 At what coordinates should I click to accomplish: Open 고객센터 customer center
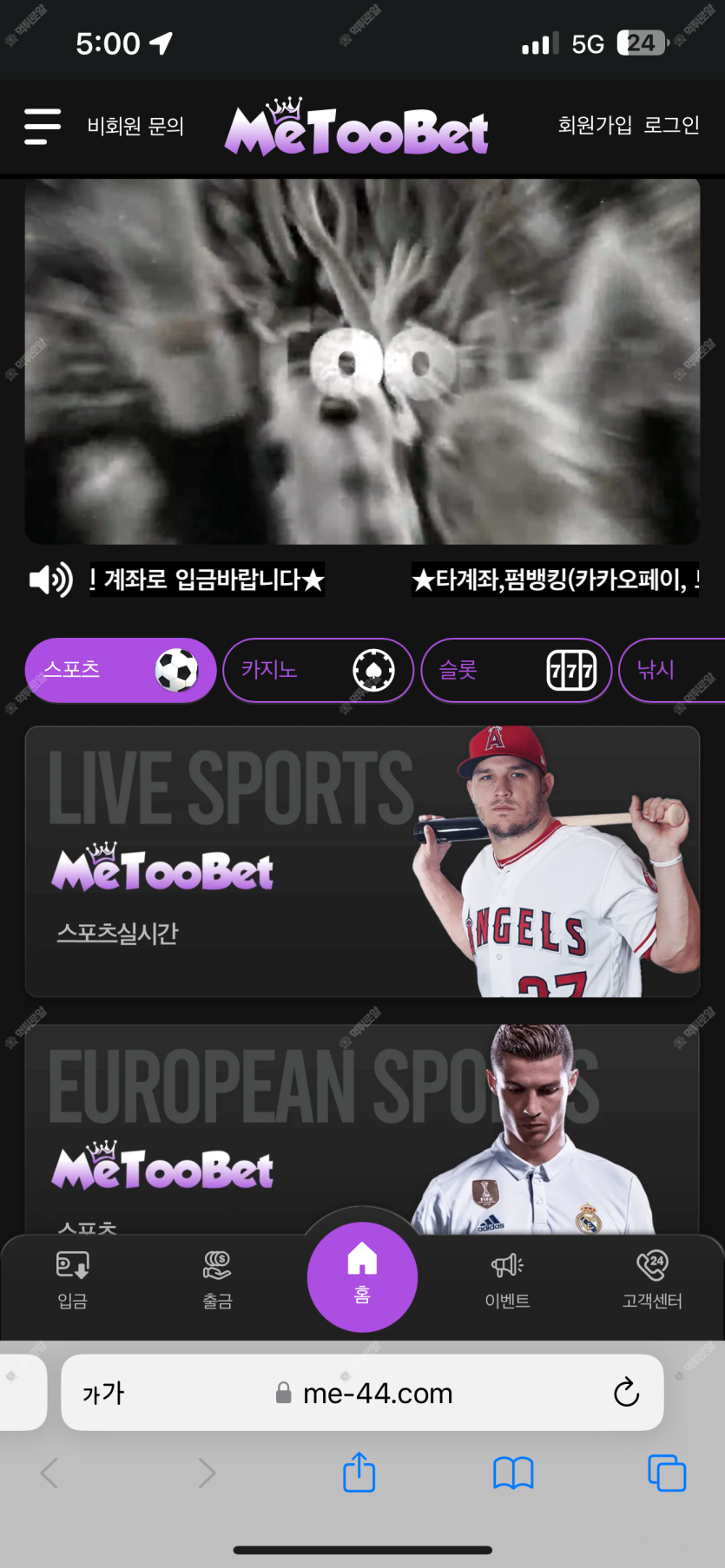tap(652, 1279)
